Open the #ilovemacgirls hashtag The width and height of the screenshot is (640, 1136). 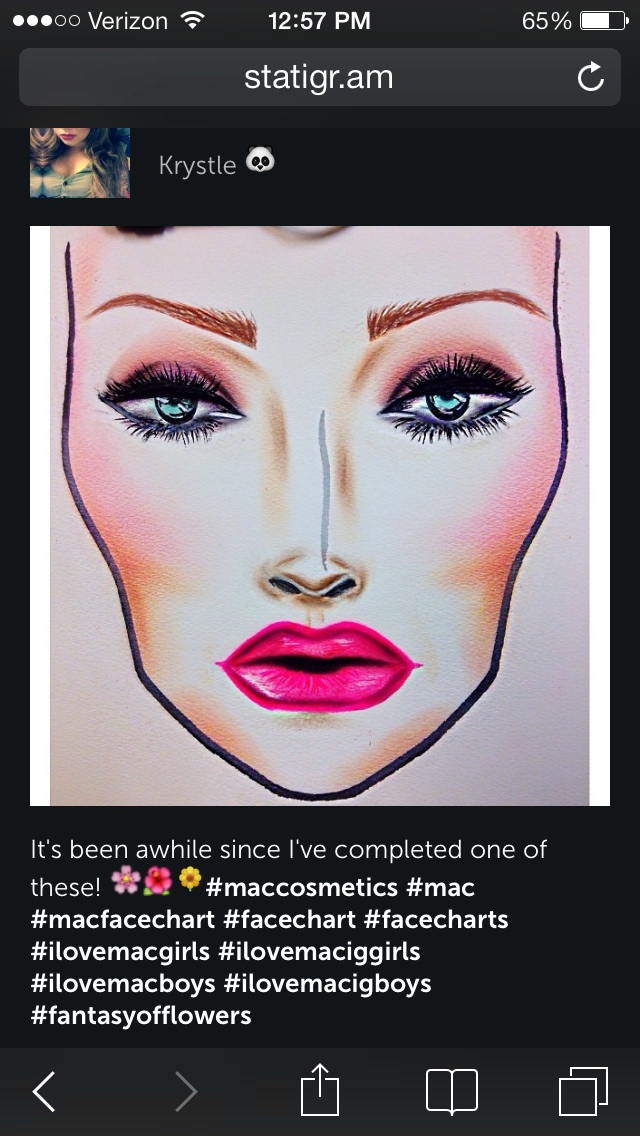coord(120,951)
